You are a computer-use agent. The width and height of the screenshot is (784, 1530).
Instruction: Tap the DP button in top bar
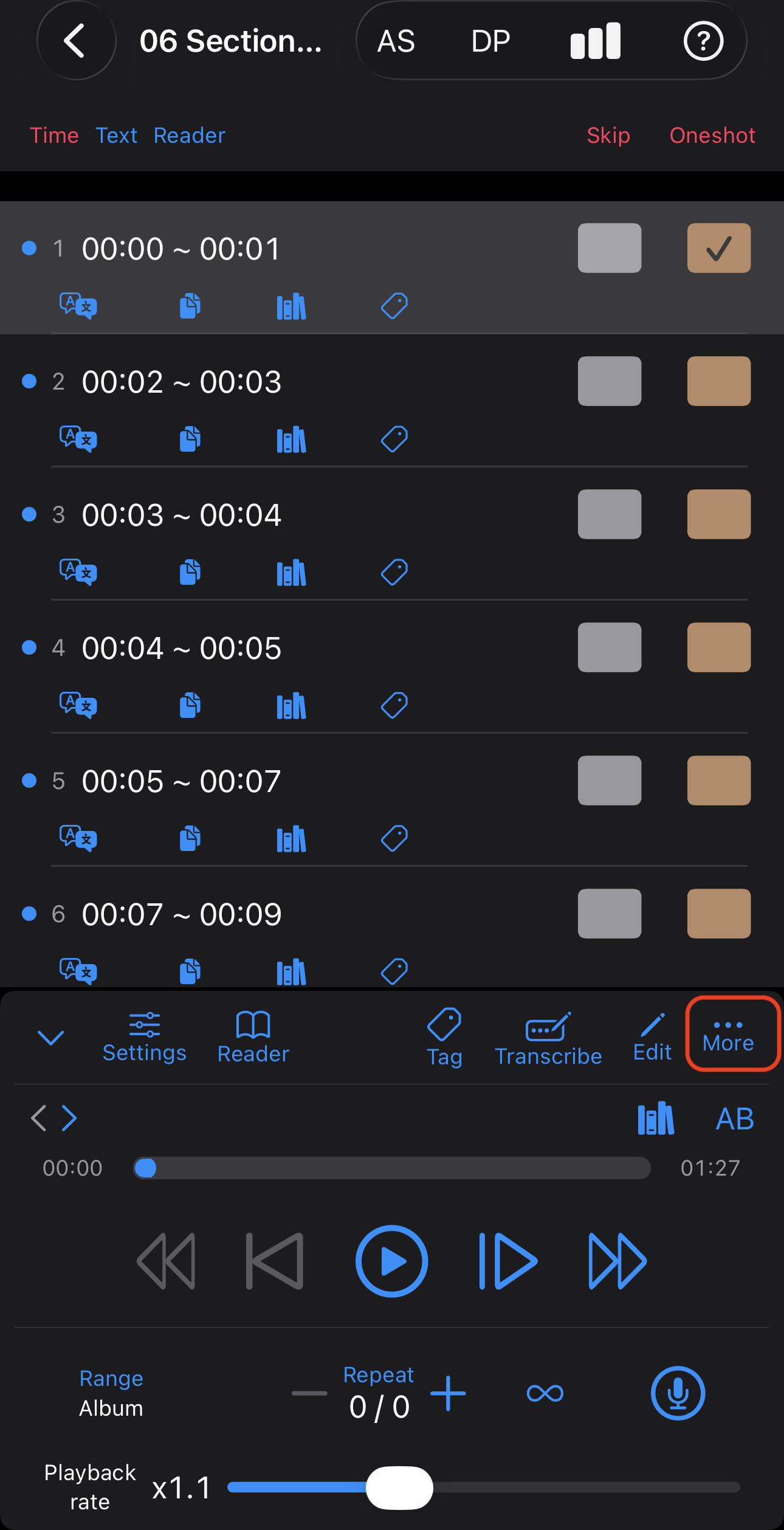click(490, 41)
